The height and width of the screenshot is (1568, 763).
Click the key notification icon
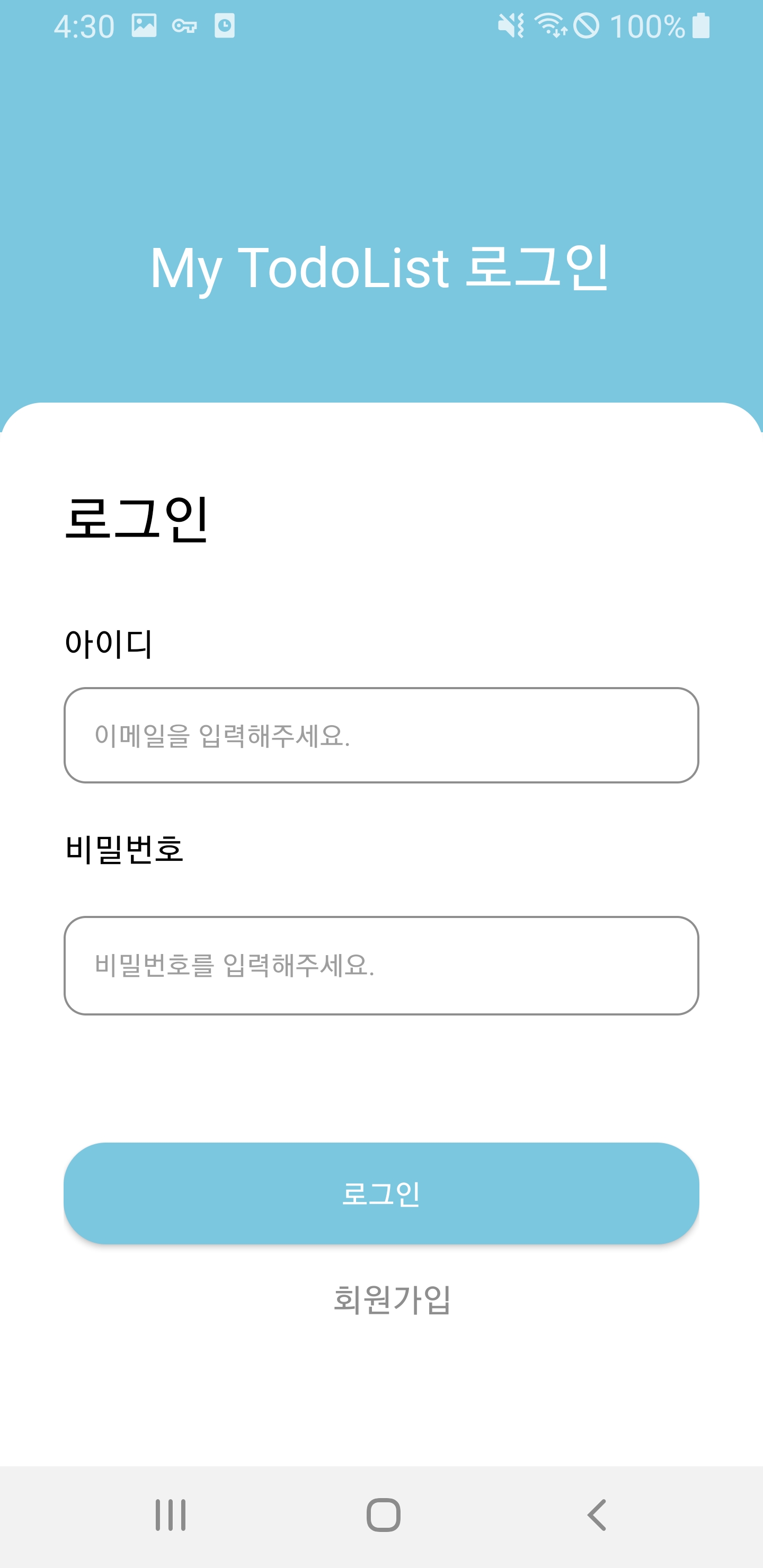tap(185, 27)
